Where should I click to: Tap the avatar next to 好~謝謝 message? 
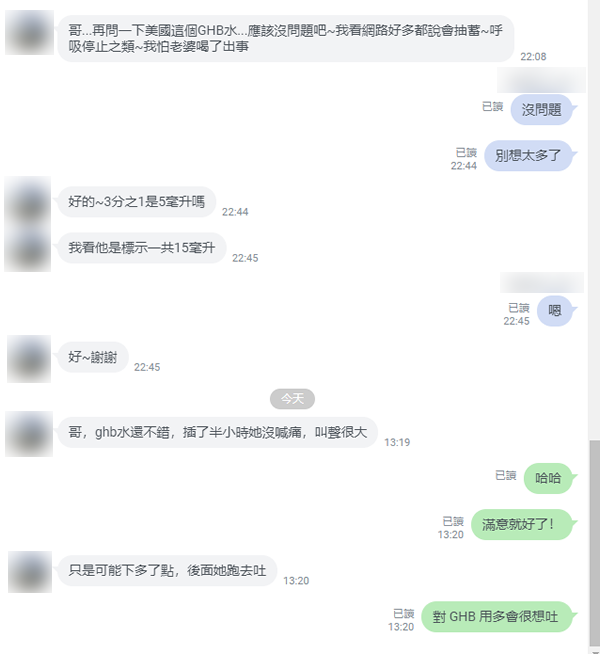(x=28, y=358)
